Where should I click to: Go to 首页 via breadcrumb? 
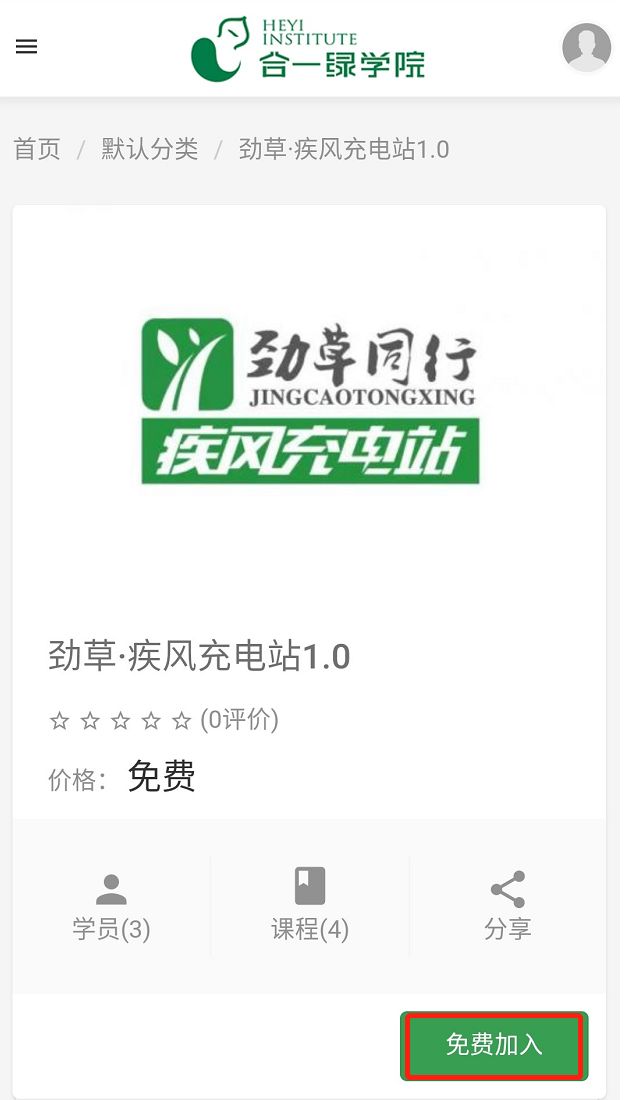point(37,150)
